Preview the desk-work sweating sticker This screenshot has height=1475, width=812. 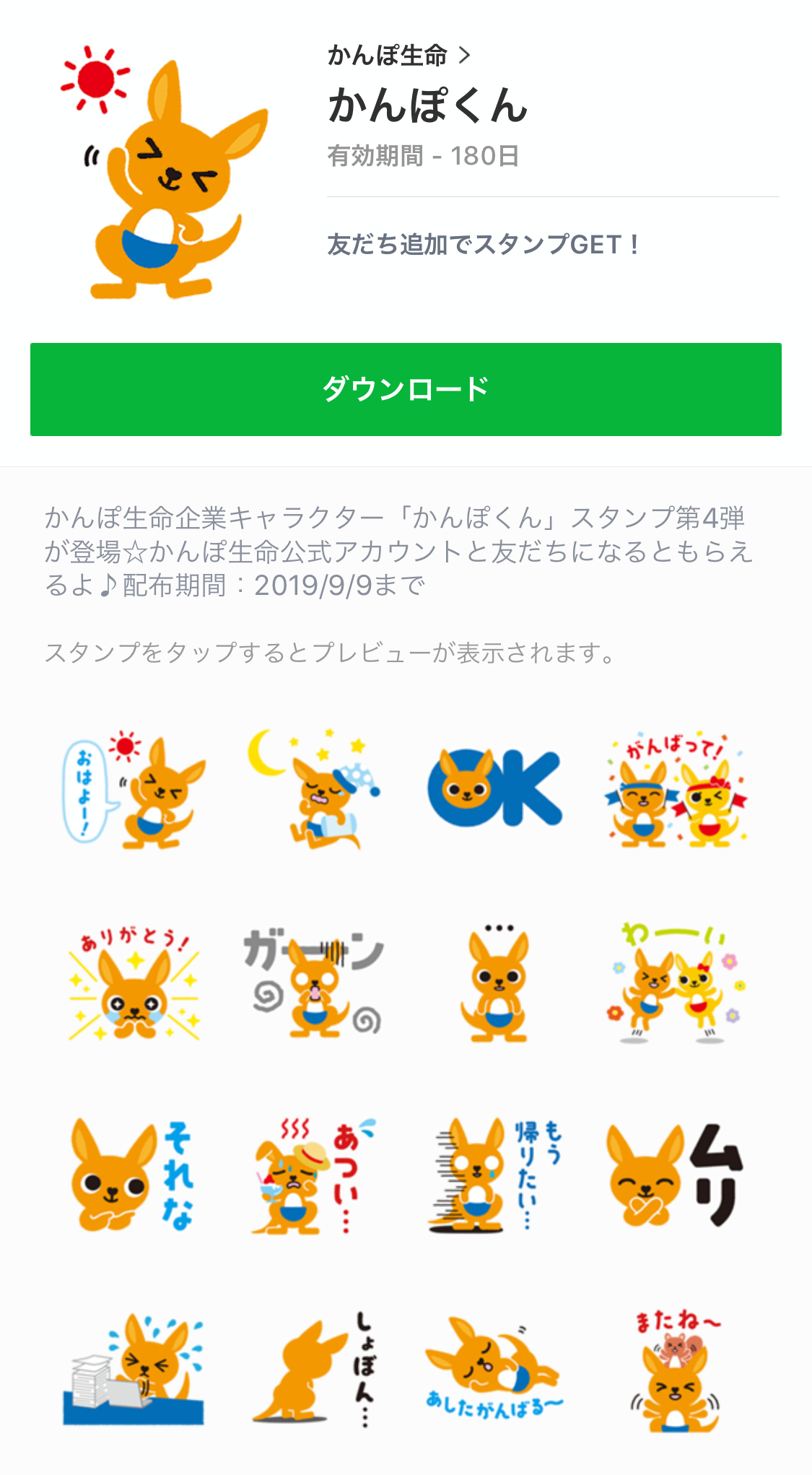134,1370
